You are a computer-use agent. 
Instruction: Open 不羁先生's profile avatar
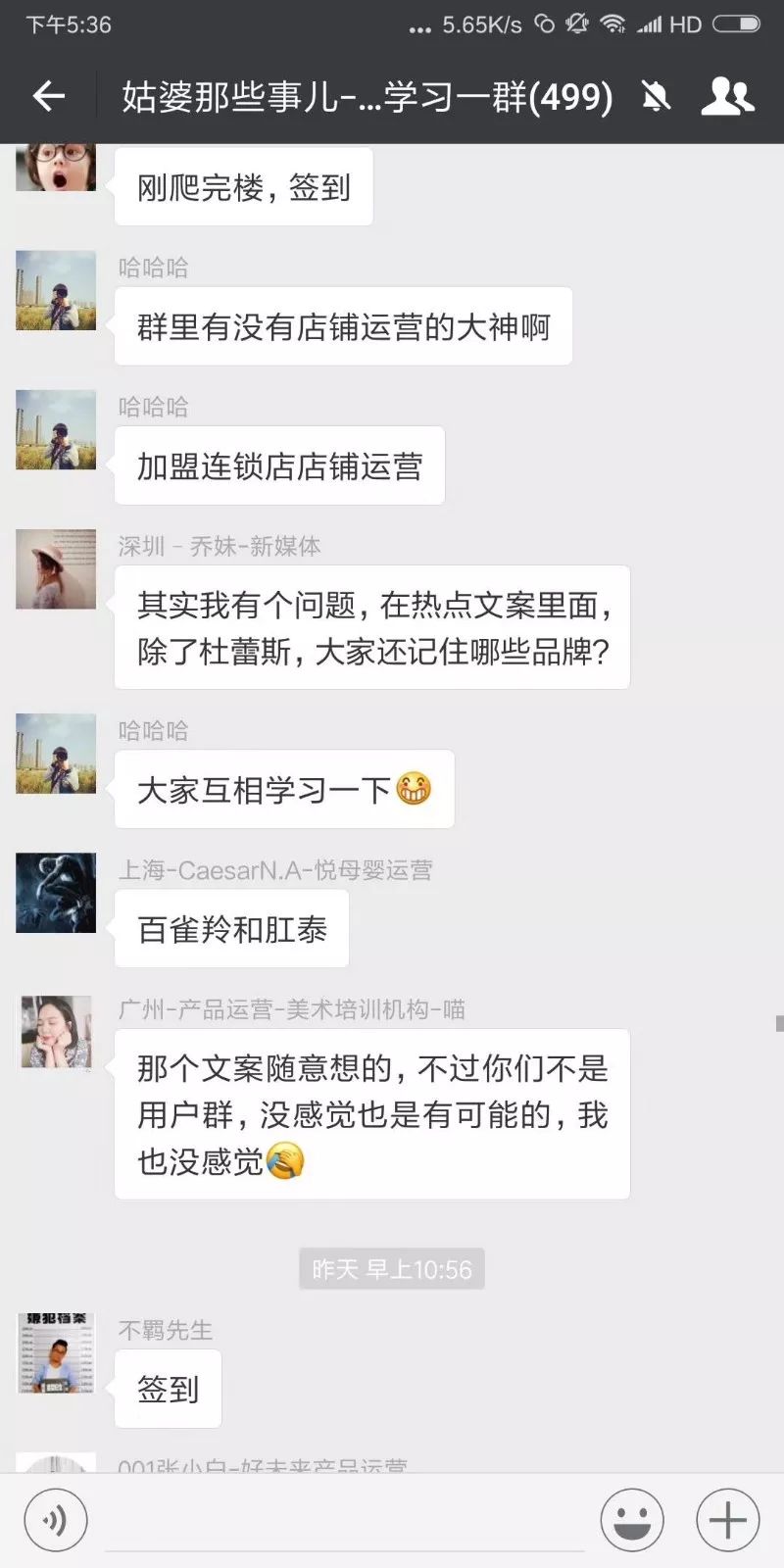(x=55, y=1356)
